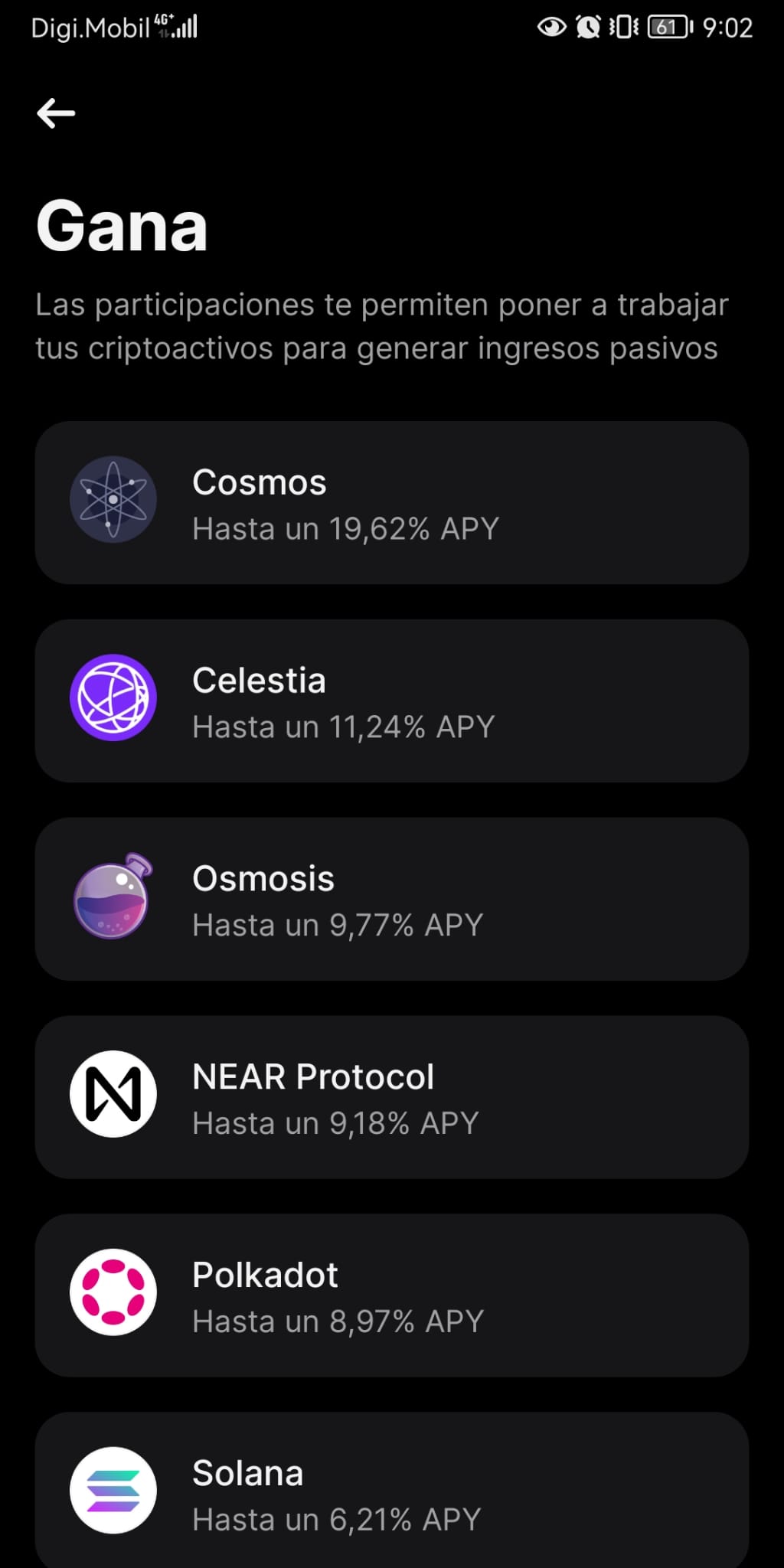This screenshot has width=784, height=1568.
Task: Select the Cosmos atom icon
Action: coord(113,499)
